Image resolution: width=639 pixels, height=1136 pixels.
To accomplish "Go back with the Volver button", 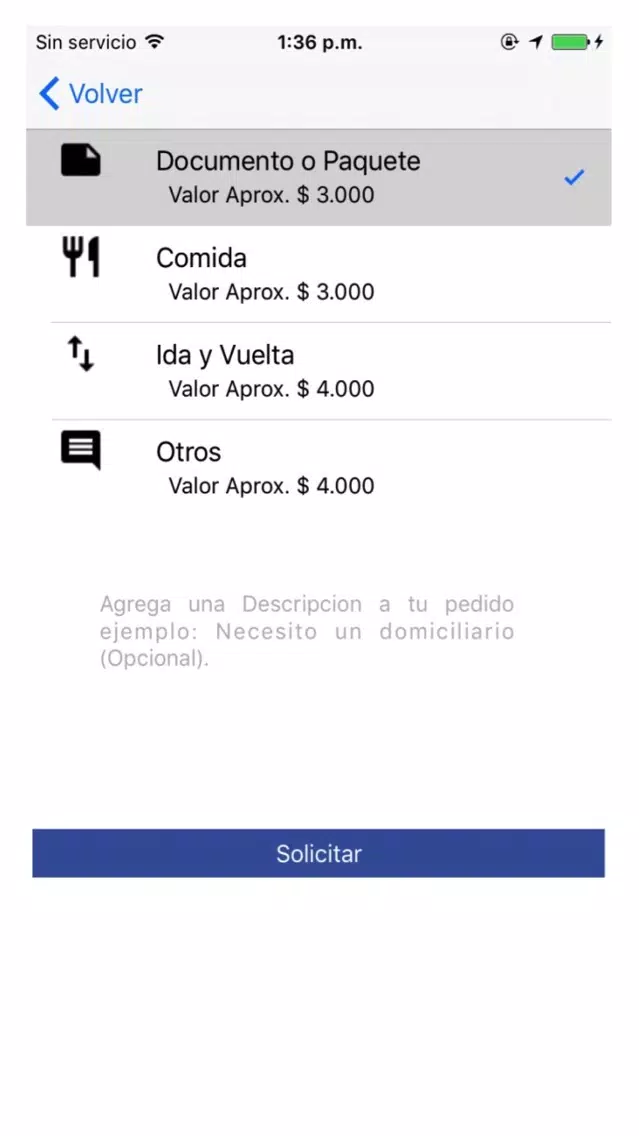I will point(91,94).
